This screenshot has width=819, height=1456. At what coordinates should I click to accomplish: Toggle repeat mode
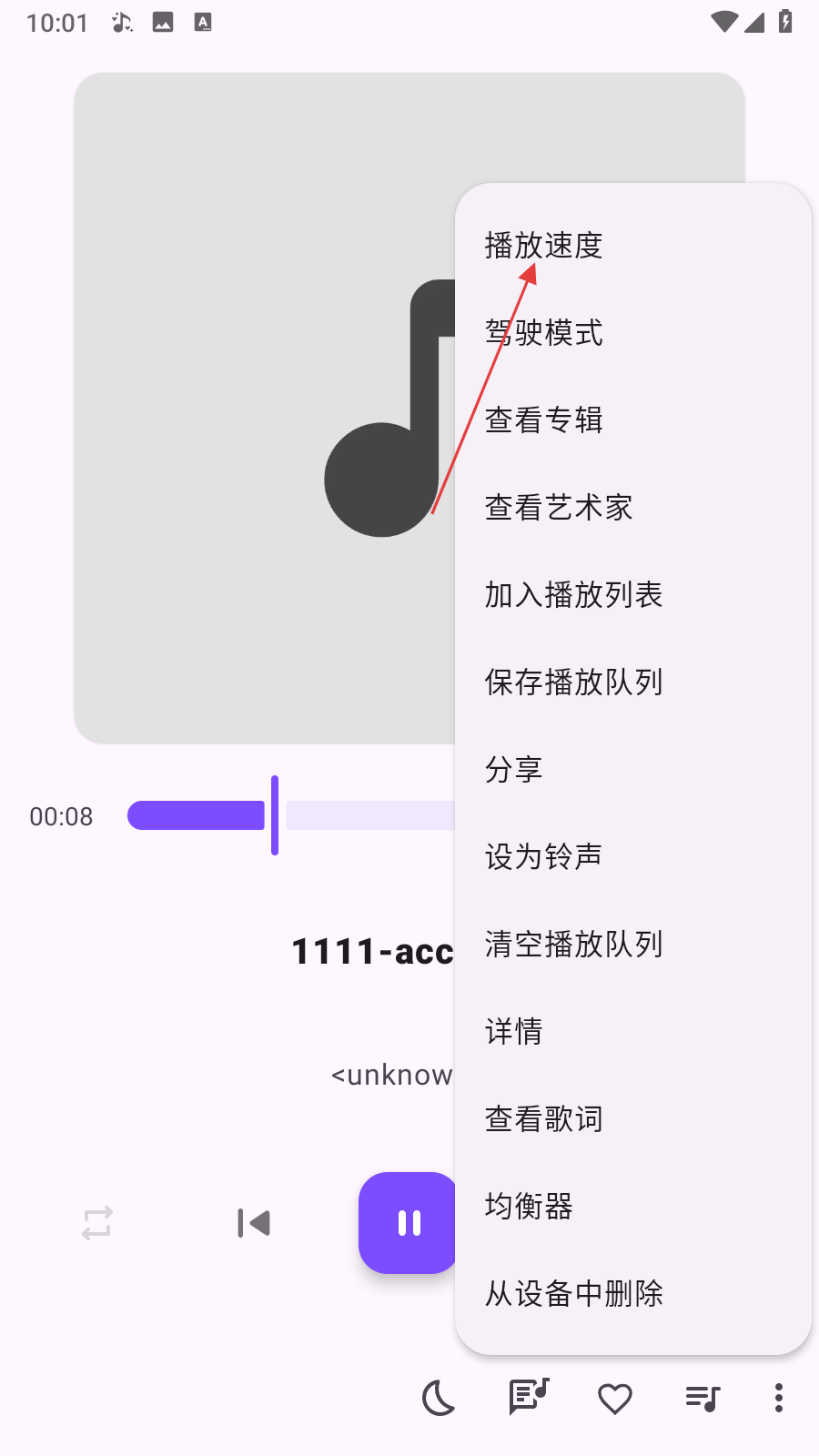point(97,1223)
